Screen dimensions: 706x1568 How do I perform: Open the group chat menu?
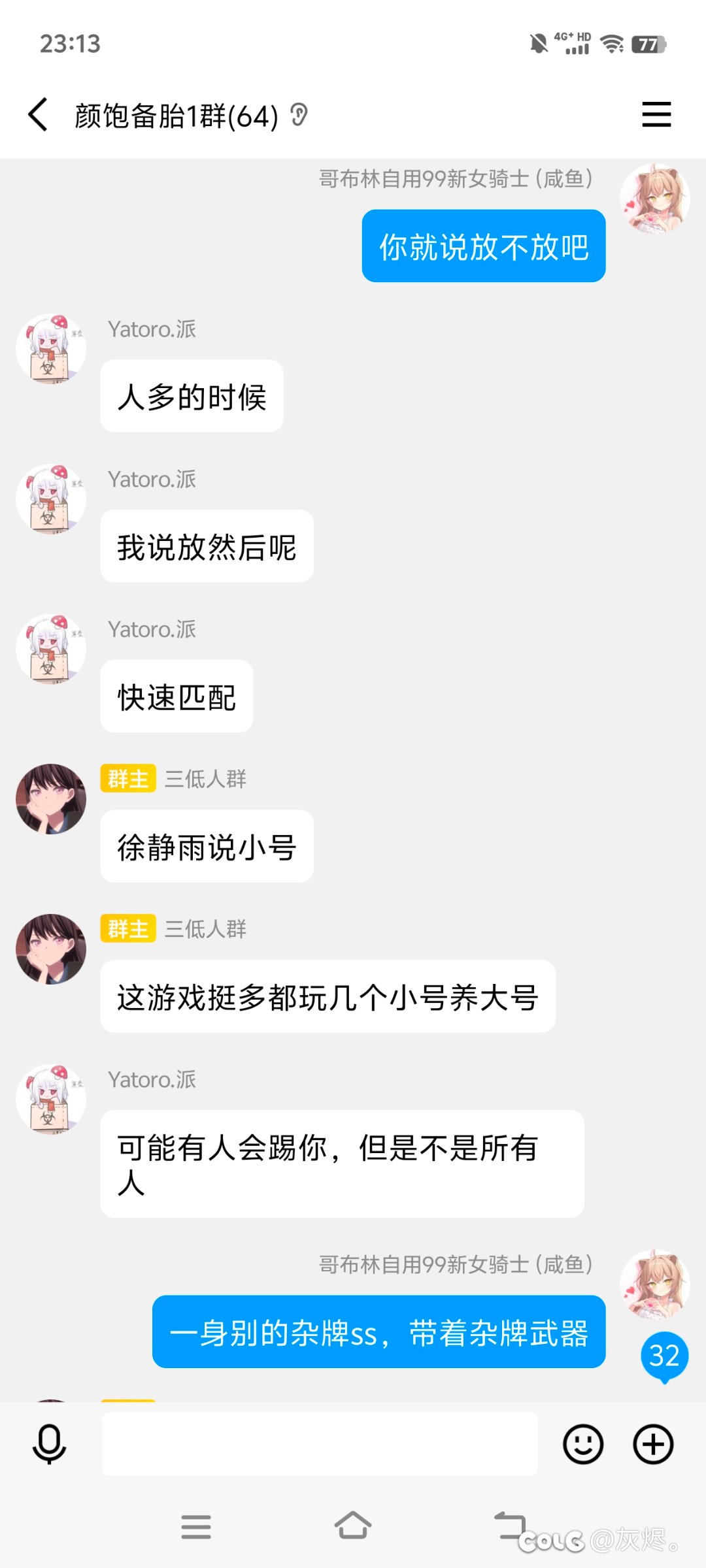(x=656, y=115)
